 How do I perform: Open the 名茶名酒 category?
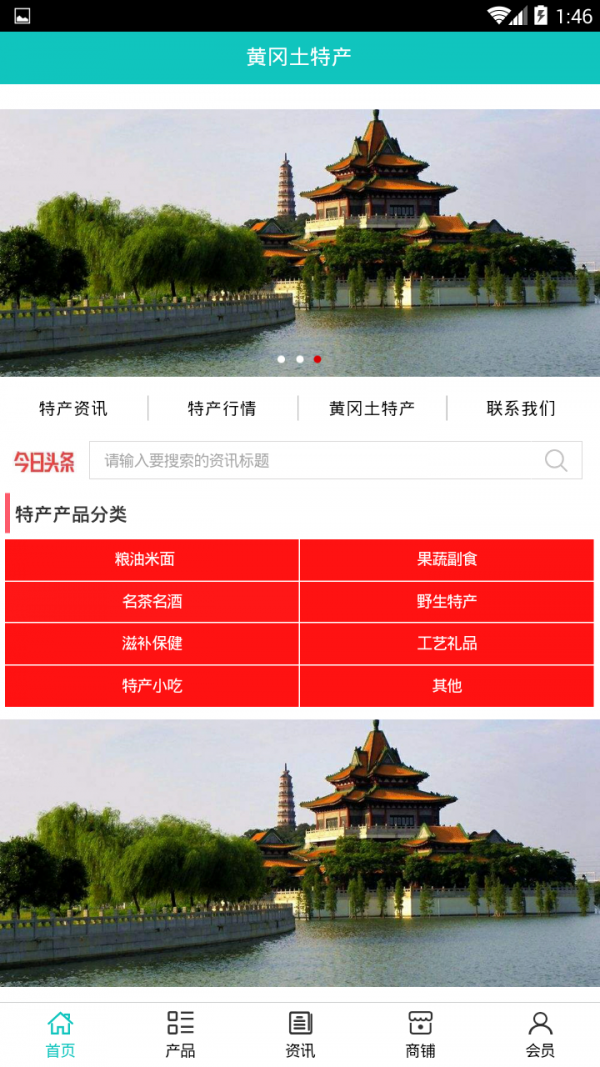pos(152,602)
